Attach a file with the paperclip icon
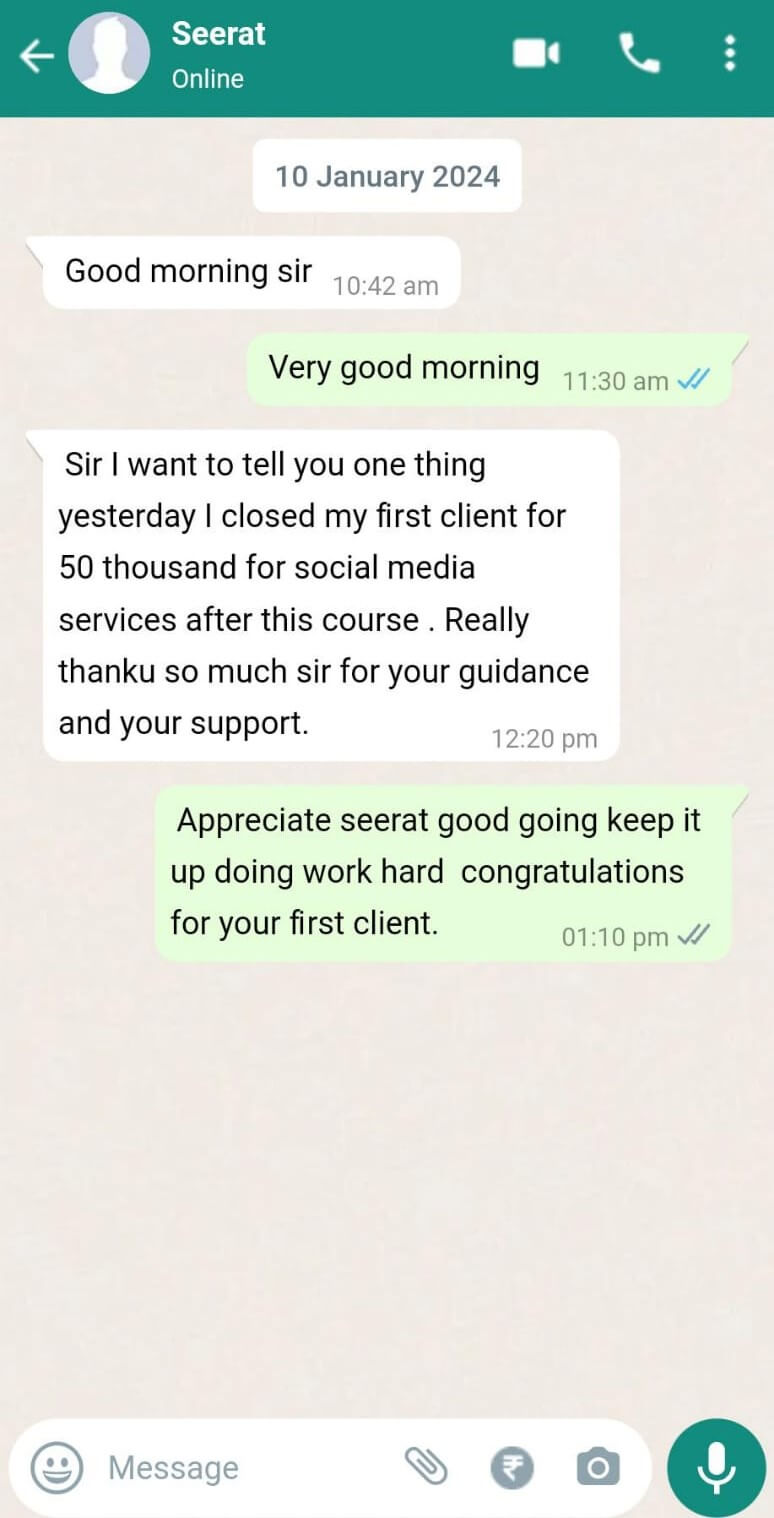The height and width of the screenshot is (1518, 774). click(426, 1467)
